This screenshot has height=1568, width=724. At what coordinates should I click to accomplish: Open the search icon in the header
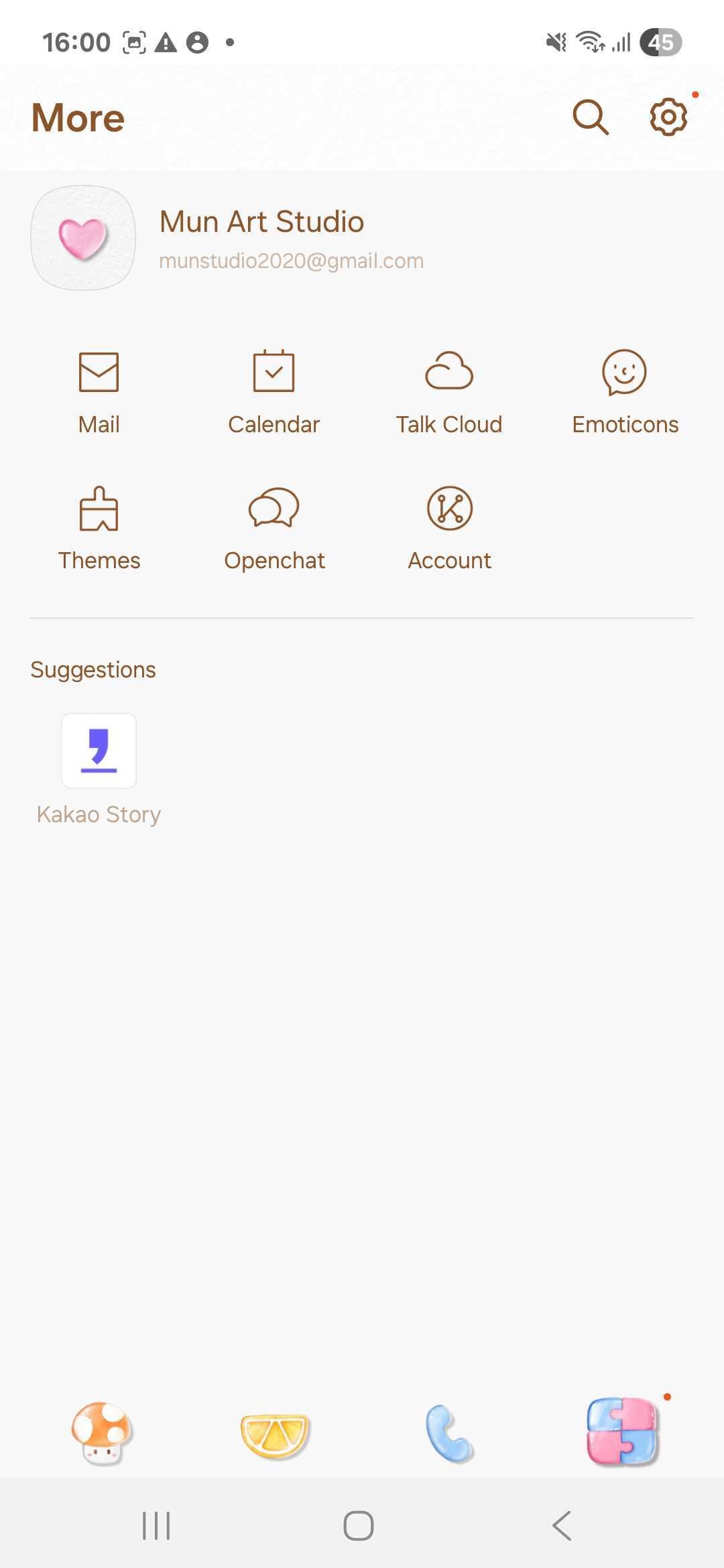tap(591, 118)
